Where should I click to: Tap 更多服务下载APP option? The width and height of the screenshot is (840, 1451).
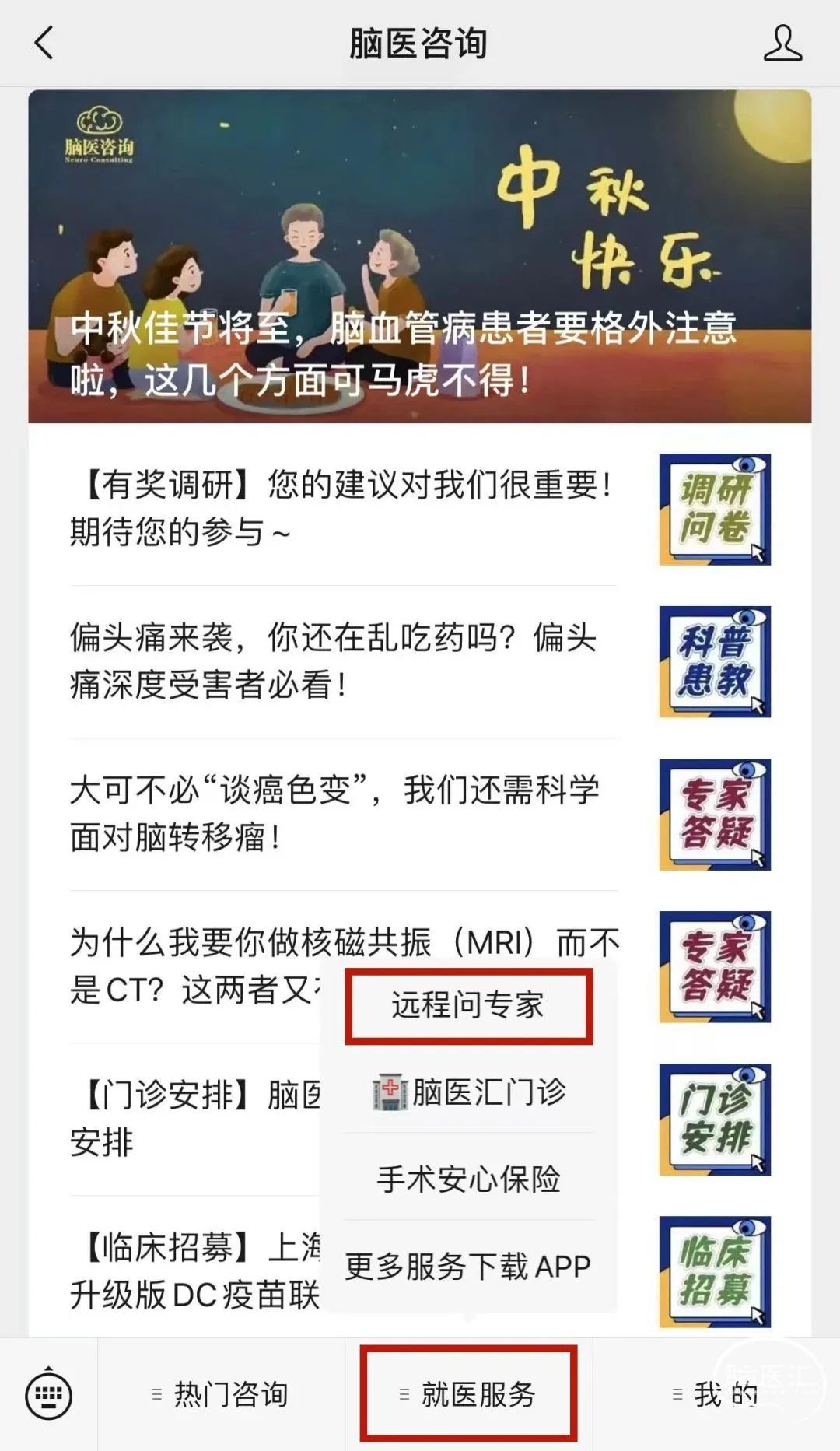pos(468,1267)
